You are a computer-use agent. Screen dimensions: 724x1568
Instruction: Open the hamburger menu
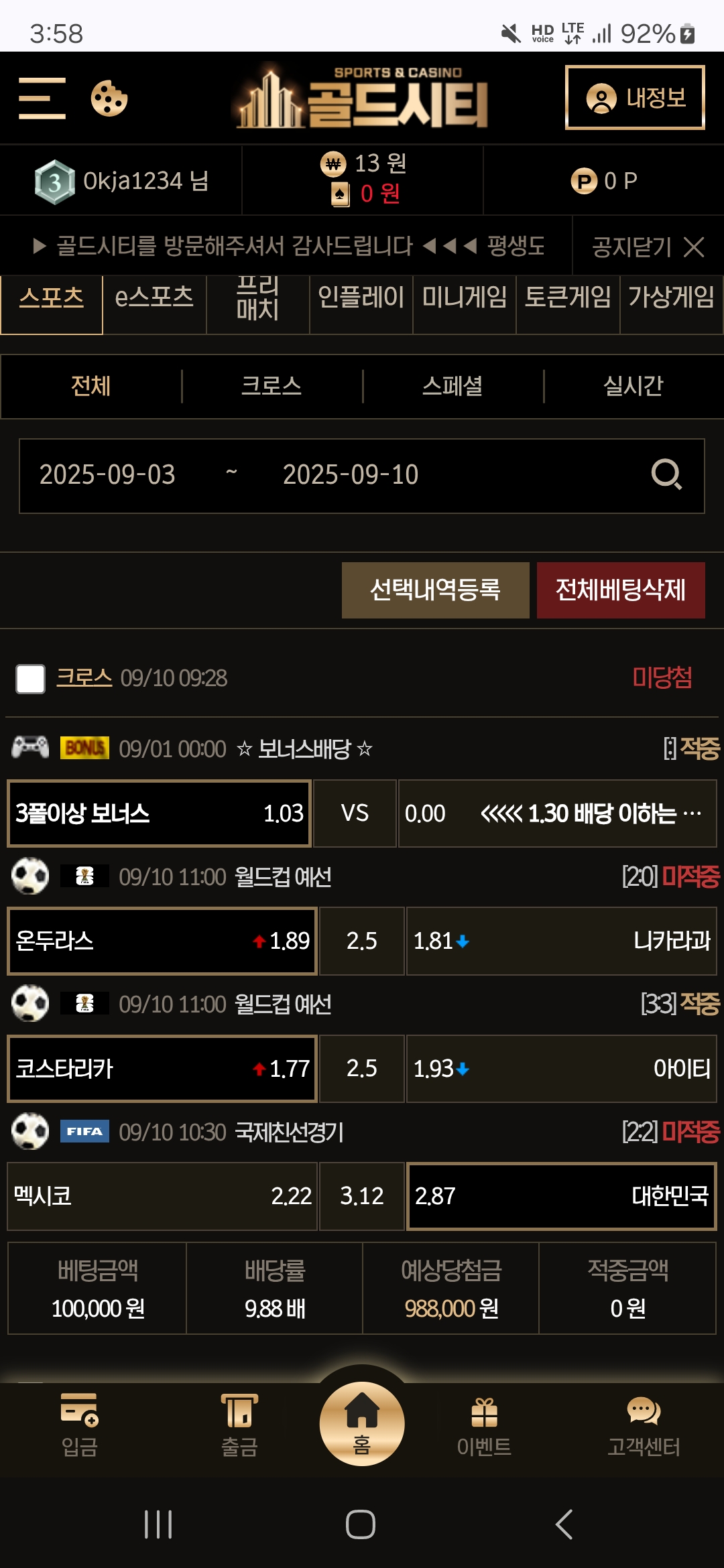pyautogui.click(x=42, y=98)
